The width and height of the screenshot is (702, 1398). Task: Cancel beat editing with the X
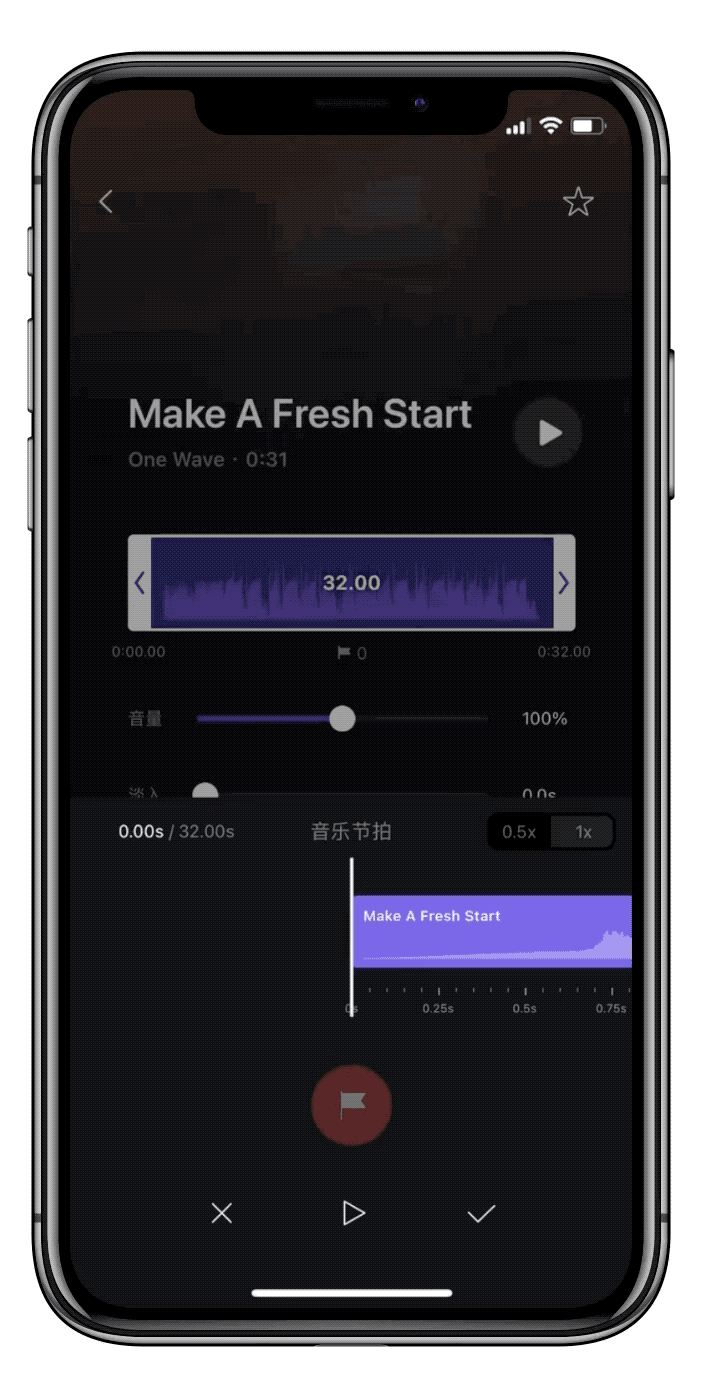click(x=222, y=1213)
